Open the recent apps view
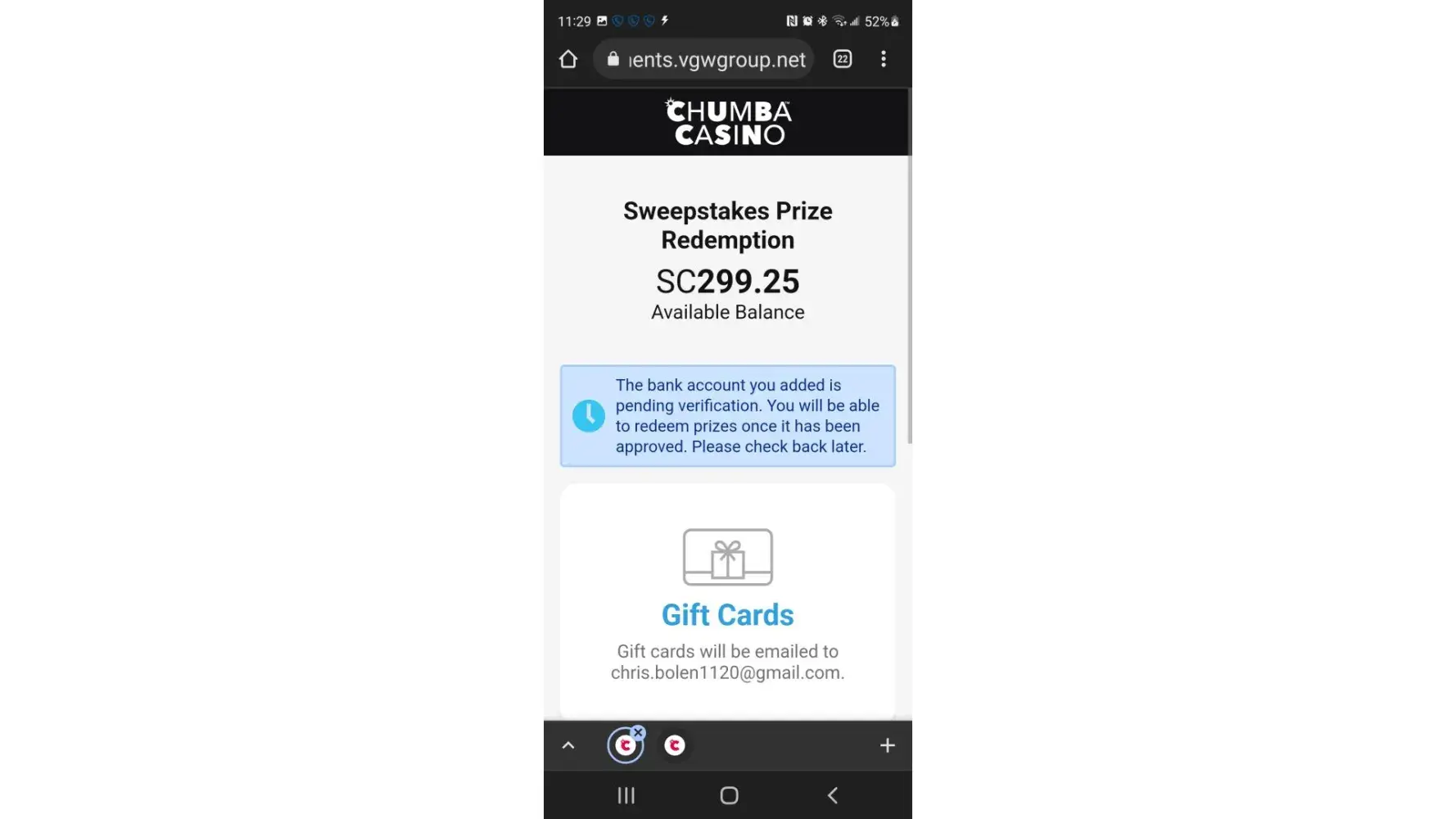Image resolution: width=1456 pixels, height=819 pixels. pos(626,795)
